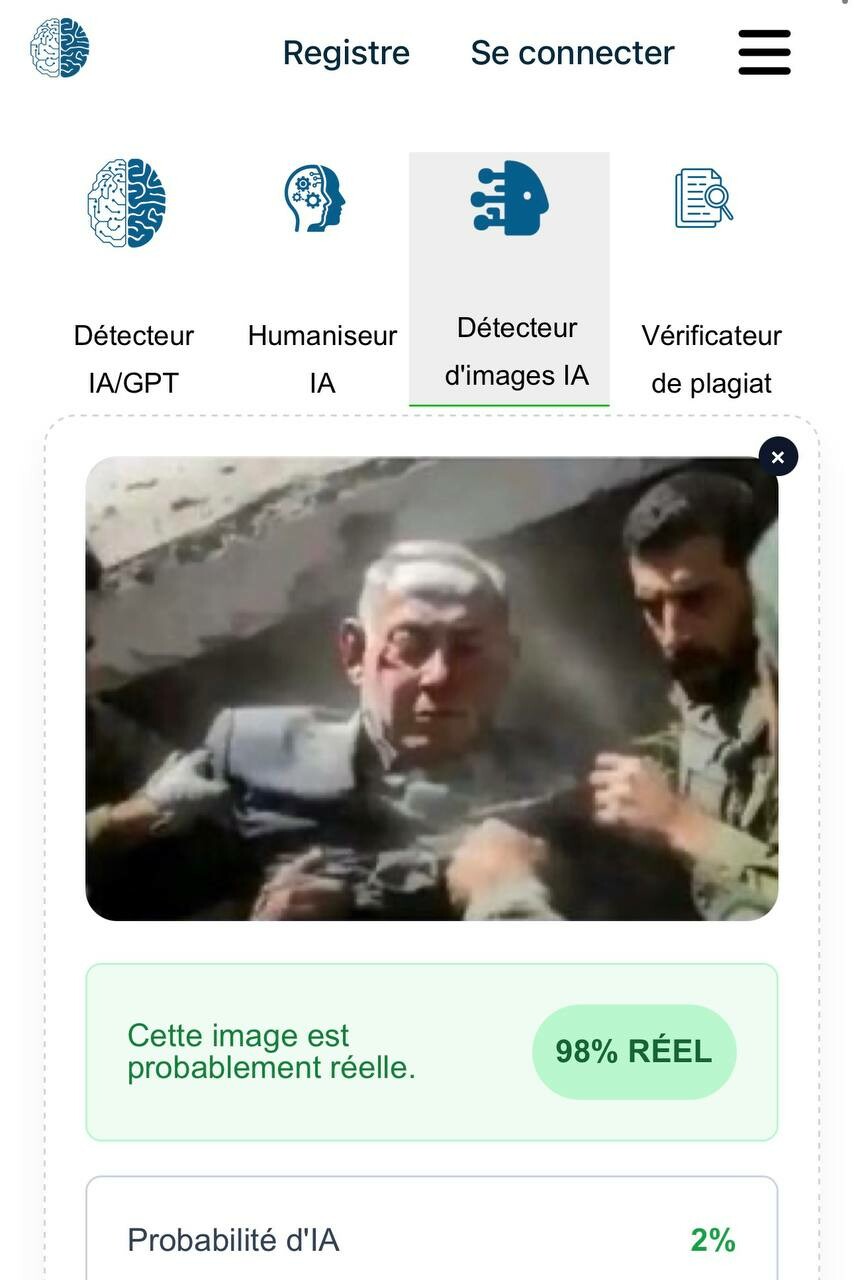854x1280 pixels.
Task: Remove the uploaded image
Action: 778,457
